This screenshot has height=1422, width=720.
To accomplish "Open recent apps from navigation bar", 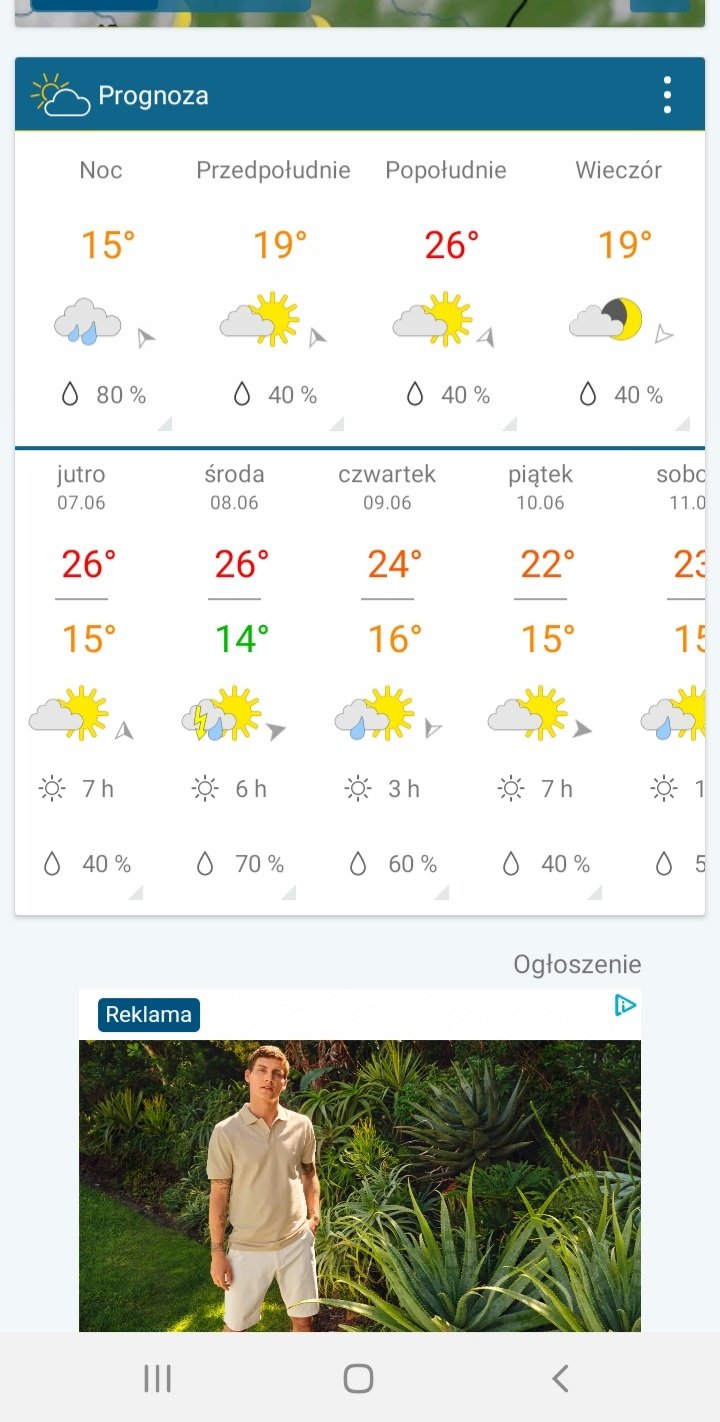I will point(158,1379).
